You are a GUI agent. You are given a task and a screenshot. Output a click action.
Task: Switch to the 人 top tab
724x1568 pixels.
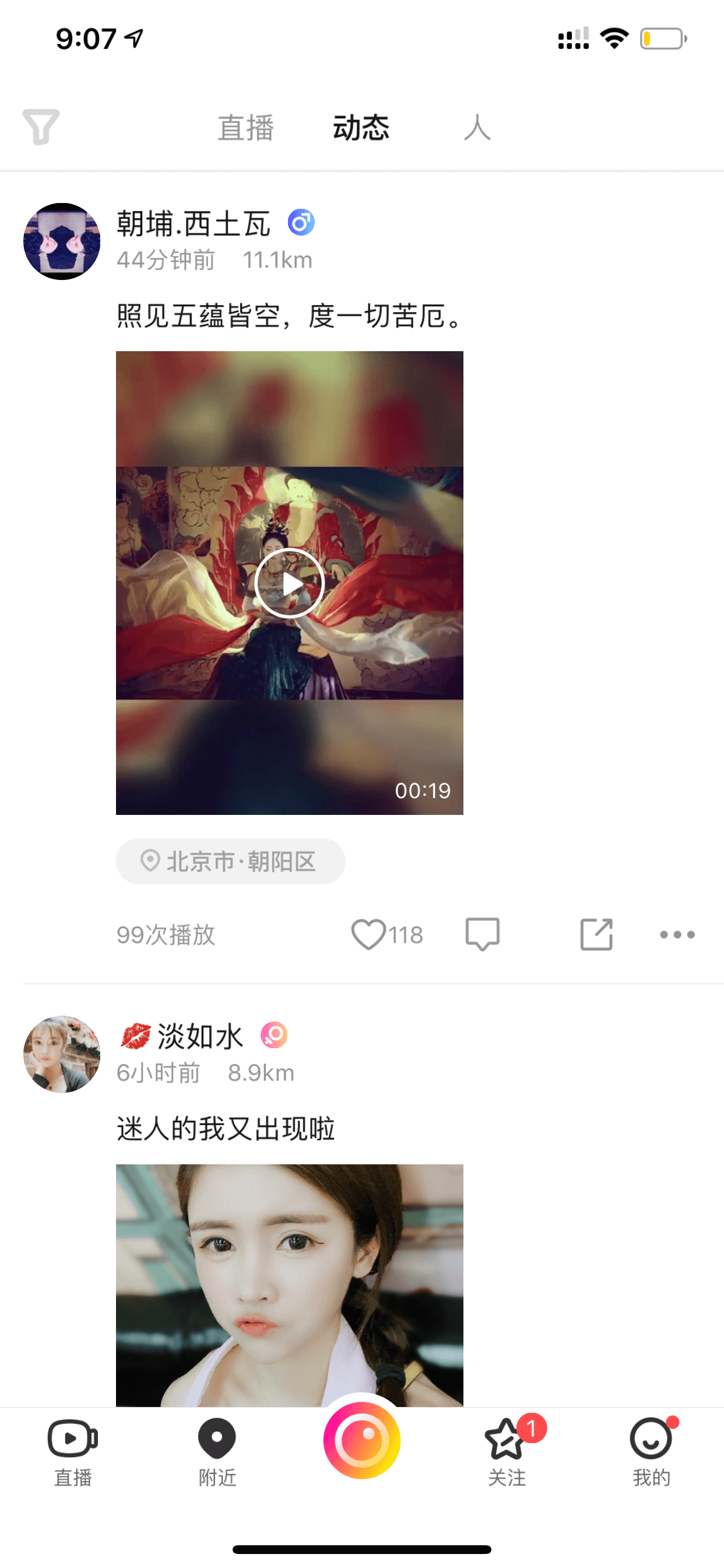point(477,128)
